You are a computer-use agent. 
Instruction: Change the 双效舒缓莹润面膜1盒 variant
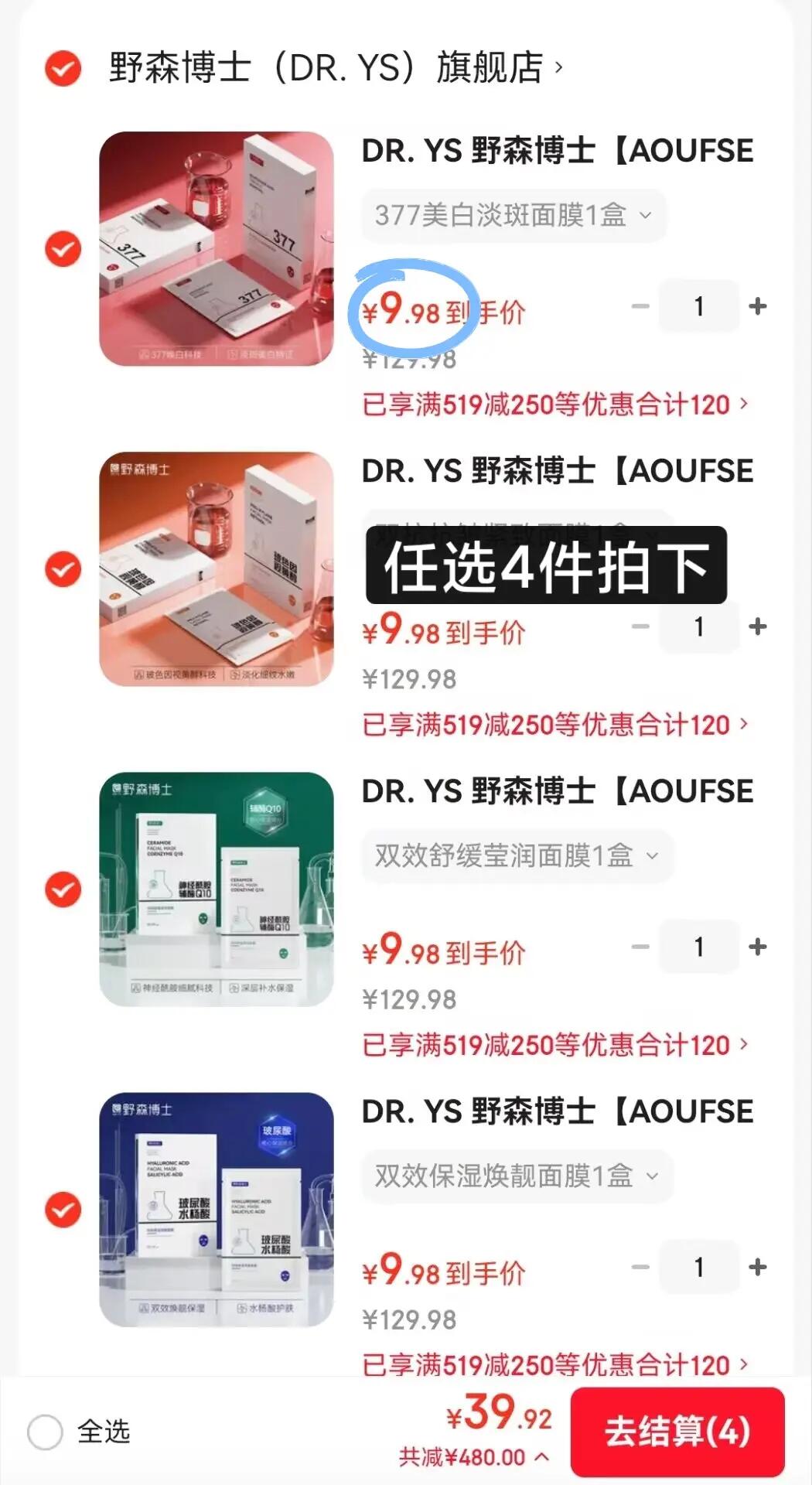point(517,855)
